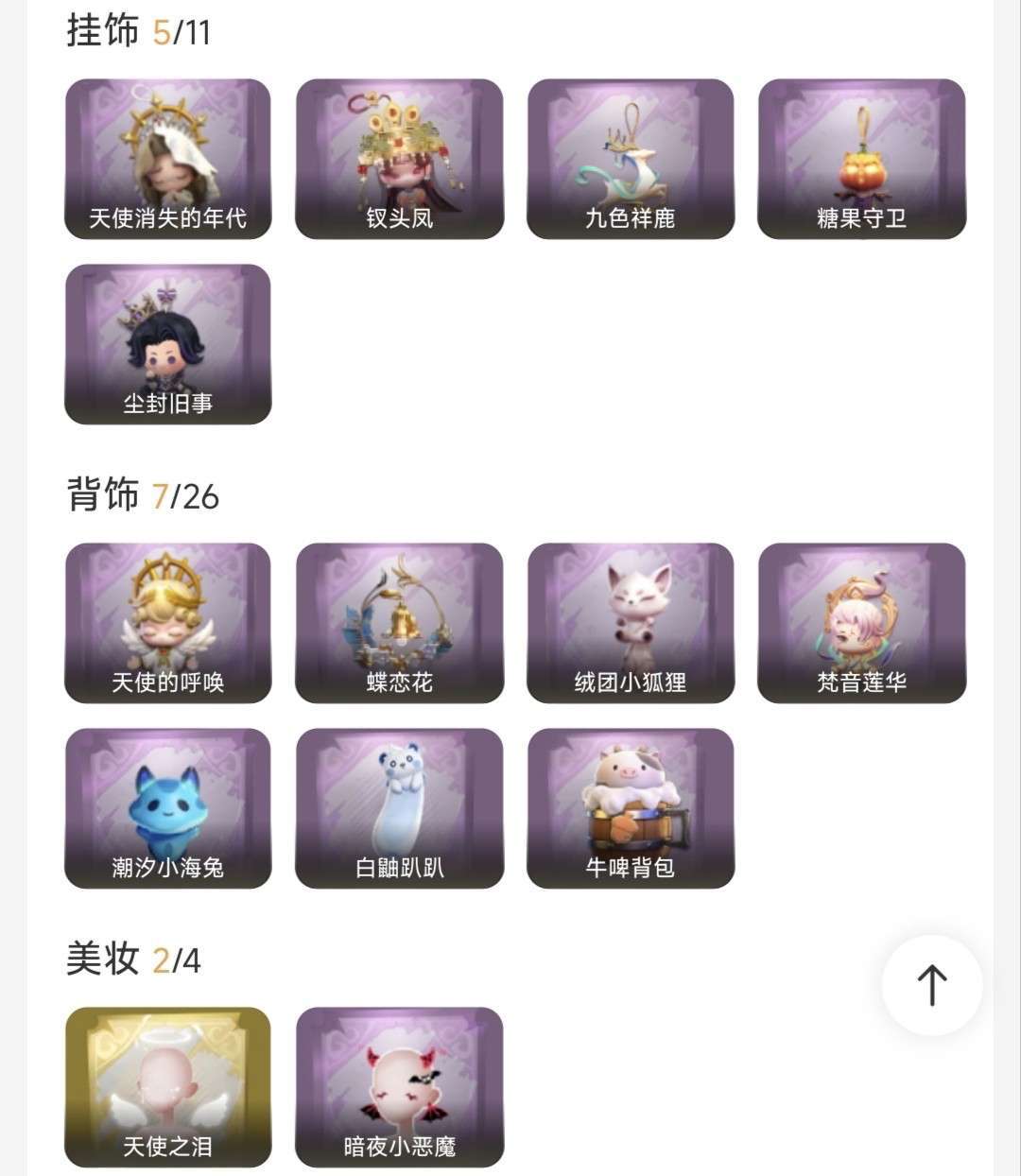
Task: Open the 暗夜小恶魔 makeup card
Action: [x=399, y=1087]
